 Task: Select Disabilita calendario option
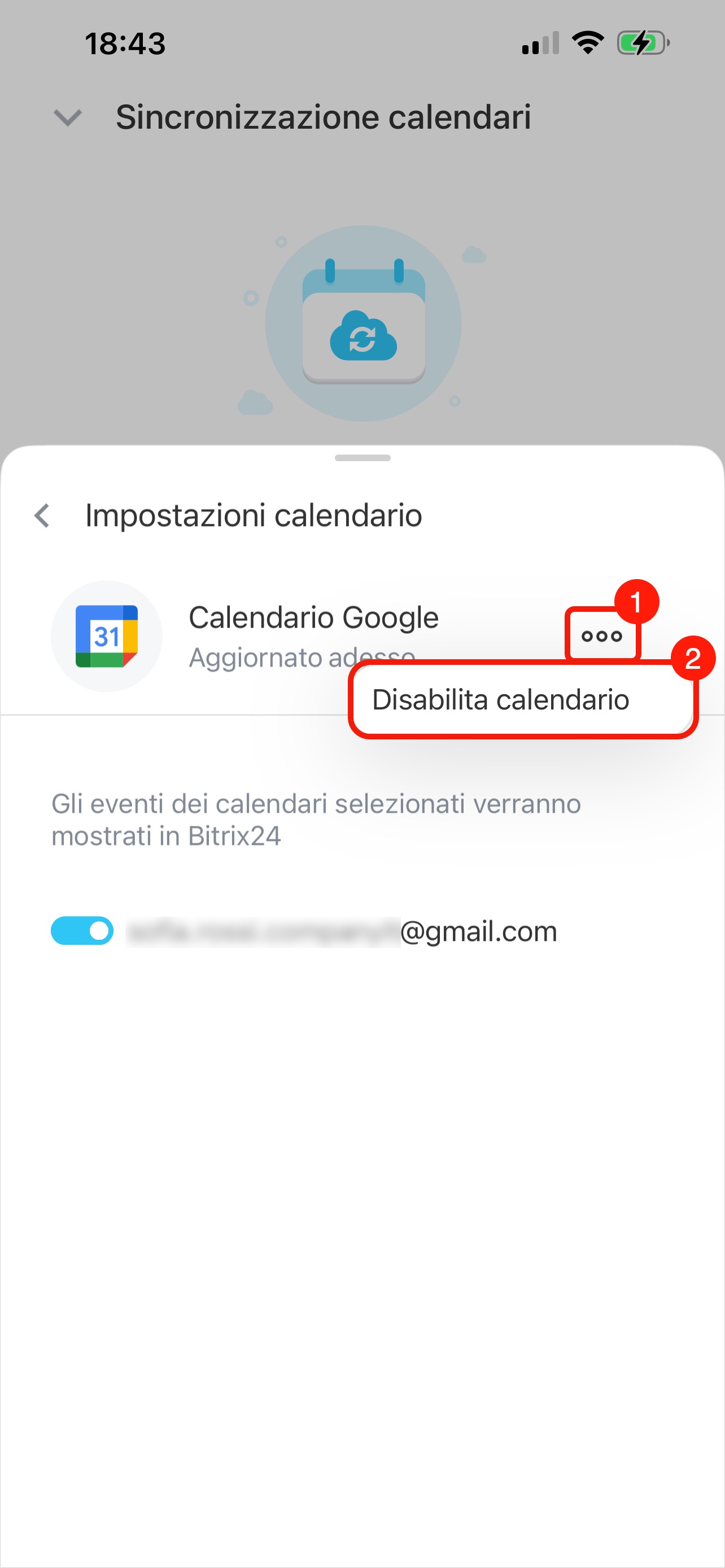click(x=500, y=700)
